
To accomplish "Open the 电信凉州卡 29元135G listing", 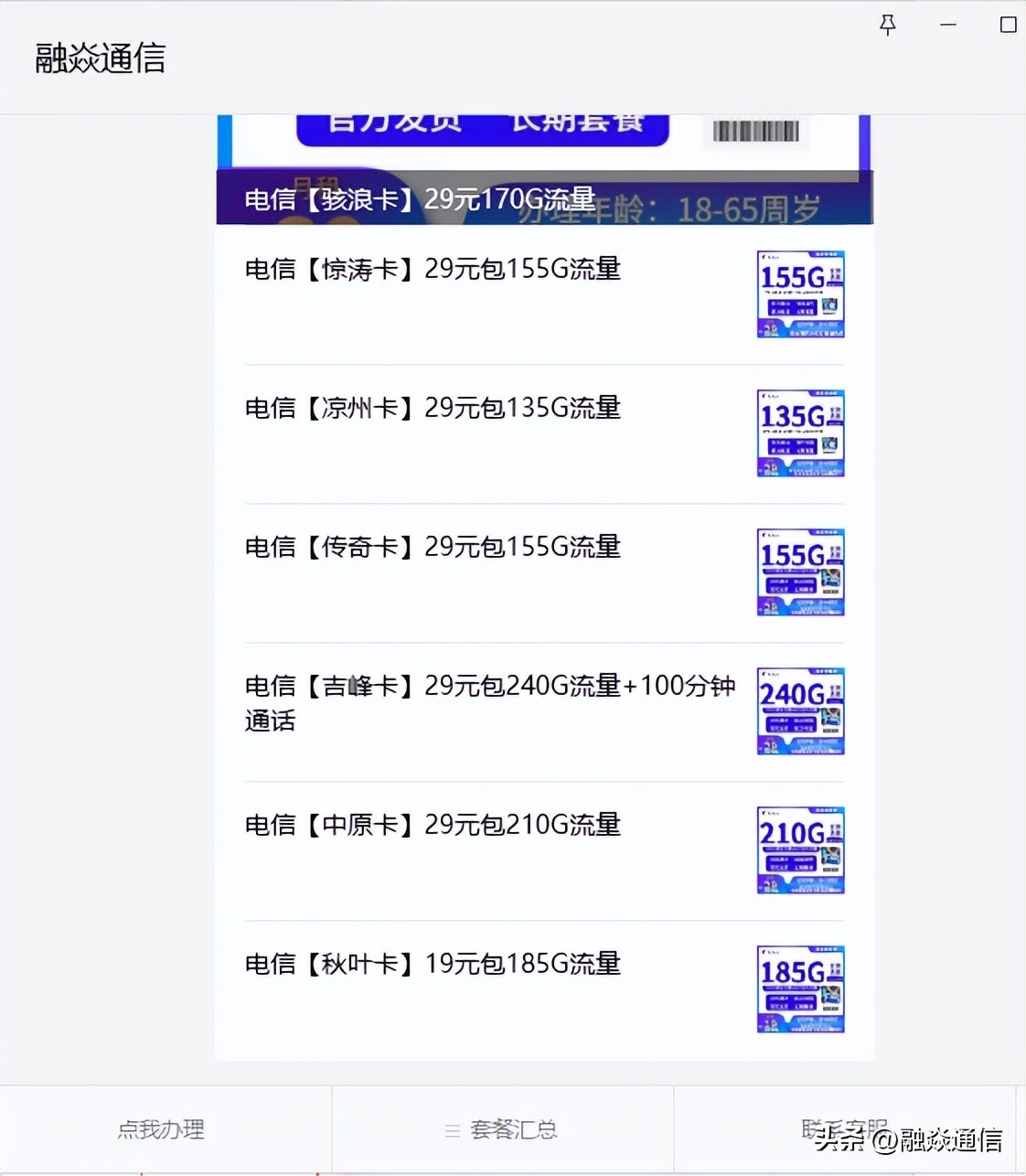I will click(432, 408).
